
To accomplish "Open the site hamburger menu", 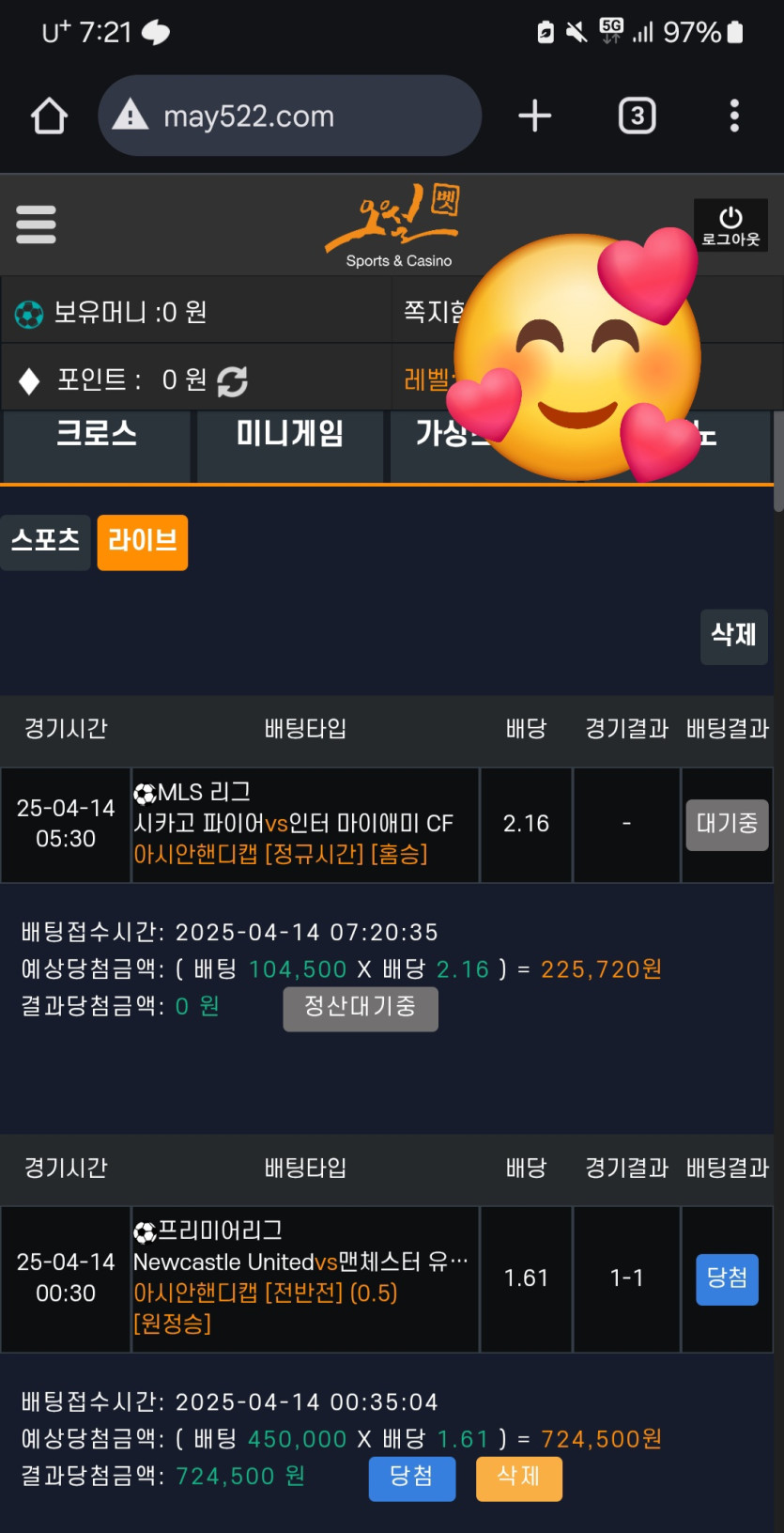I will tap(36, 225).
